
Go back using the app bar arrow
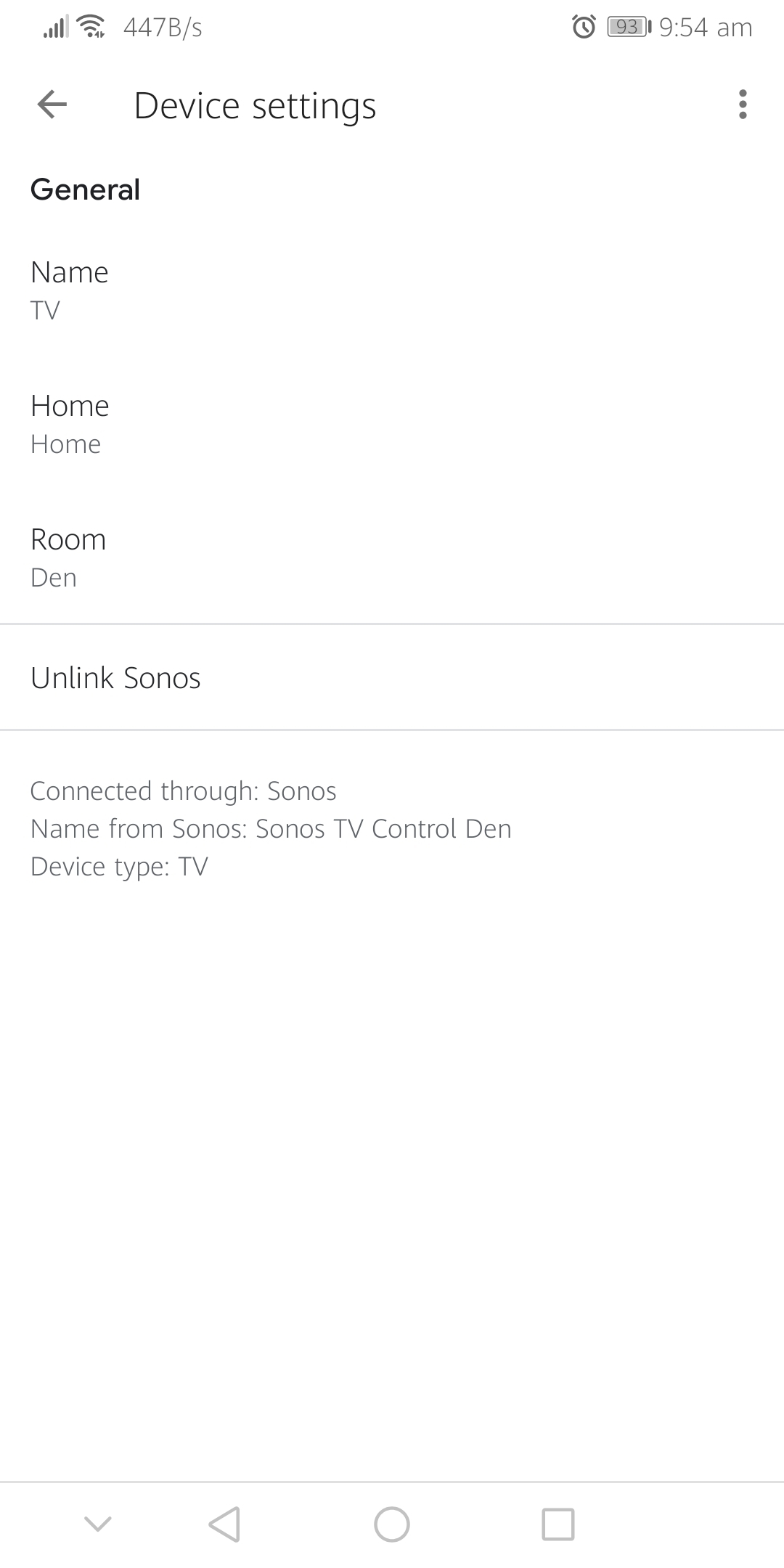[52, 105]
